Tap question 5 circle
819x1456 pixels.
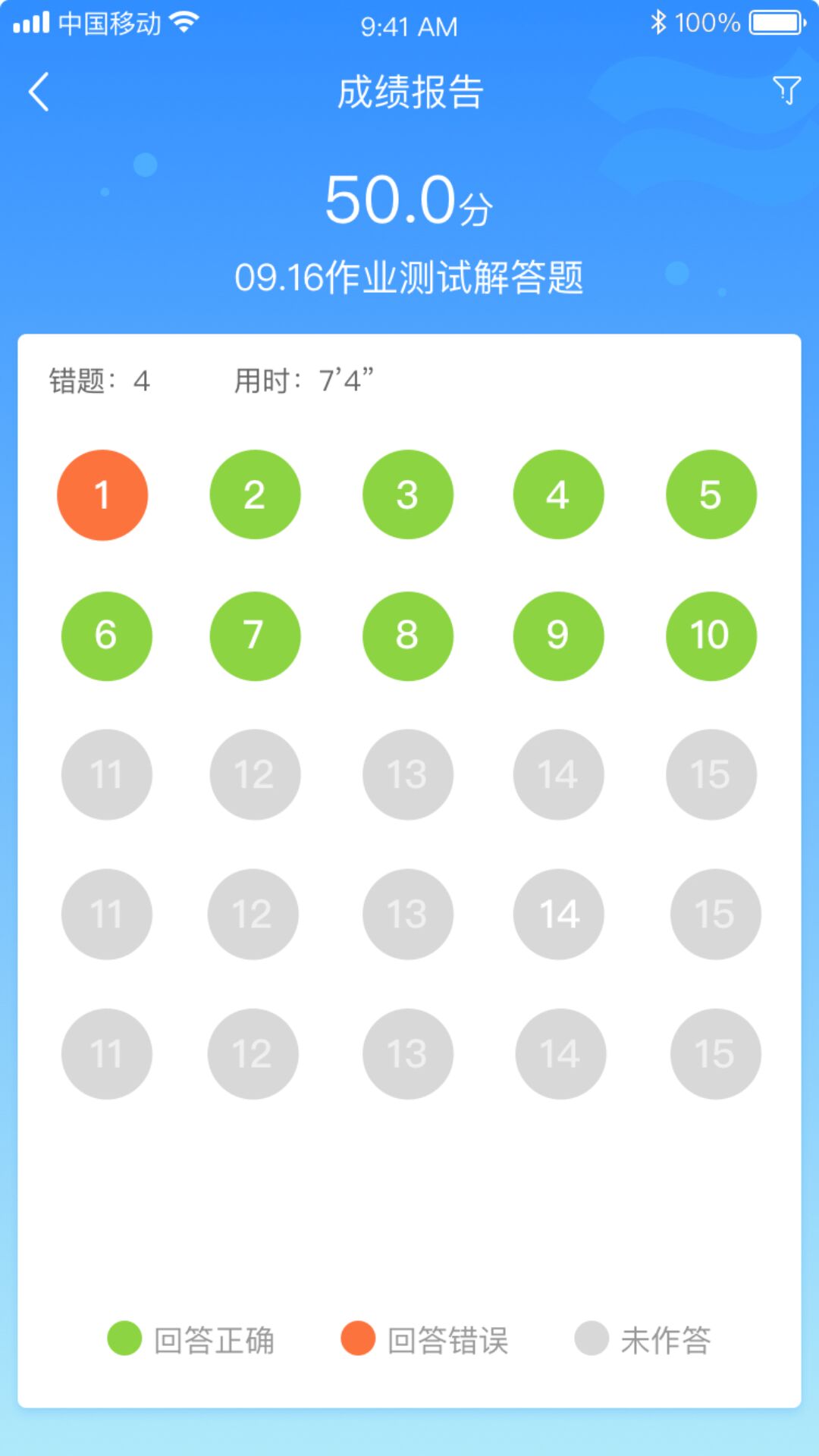point(711,494)
